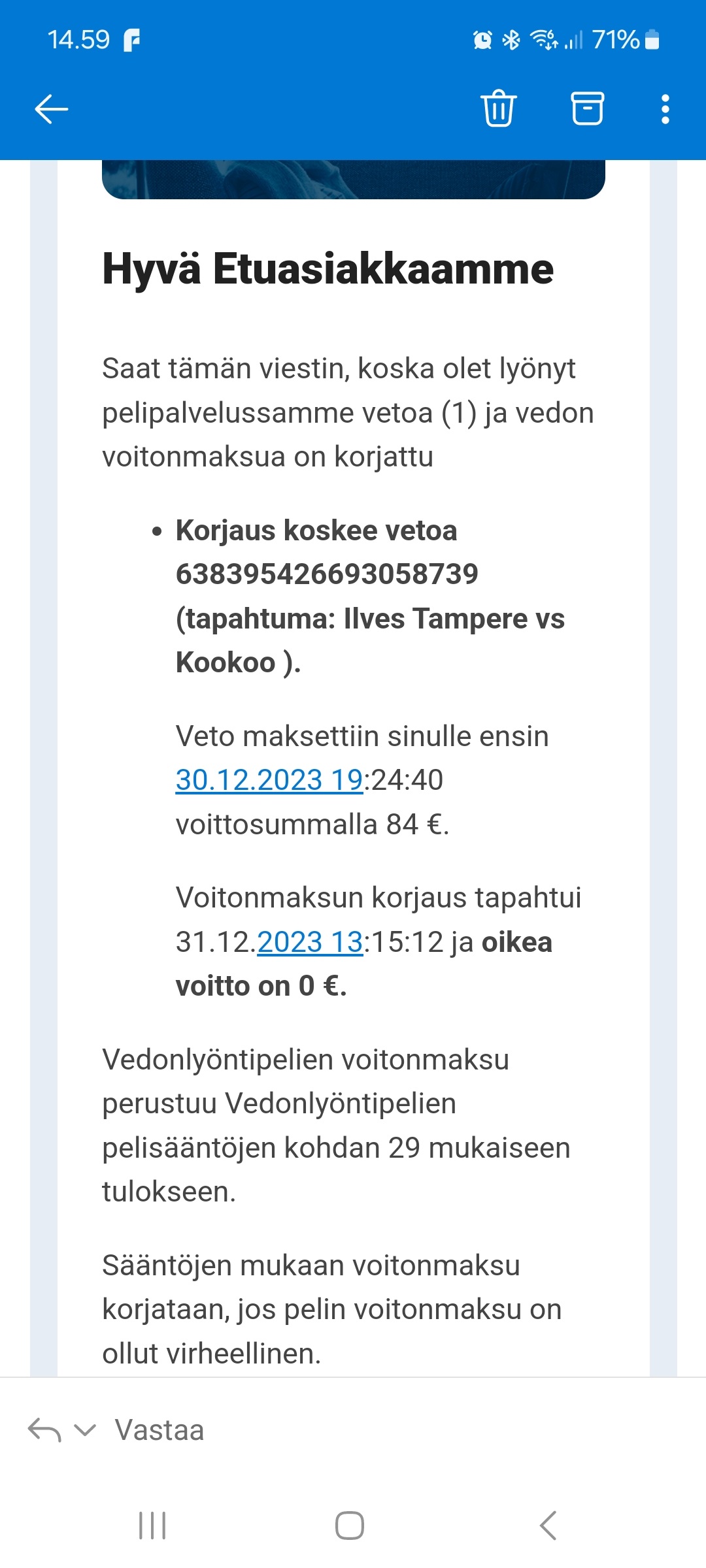Open the 2023 13 date link
The height and width of the screenshot is (1568, 706).
pos(310,942)
